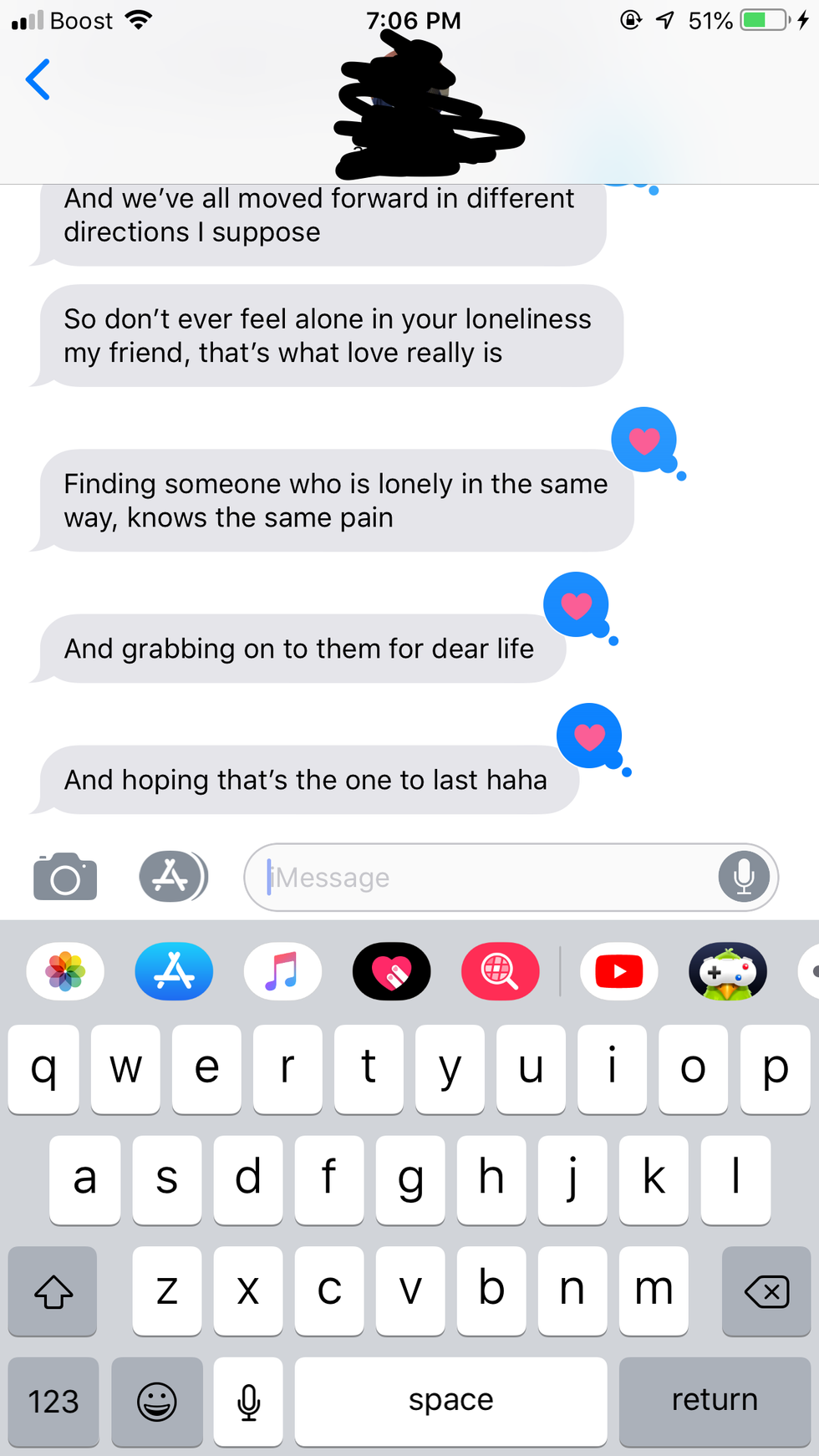The width and height of the screenshot is (819, 1456).
Task: Open the Music iMessage app
Action: tap(282, 971)
